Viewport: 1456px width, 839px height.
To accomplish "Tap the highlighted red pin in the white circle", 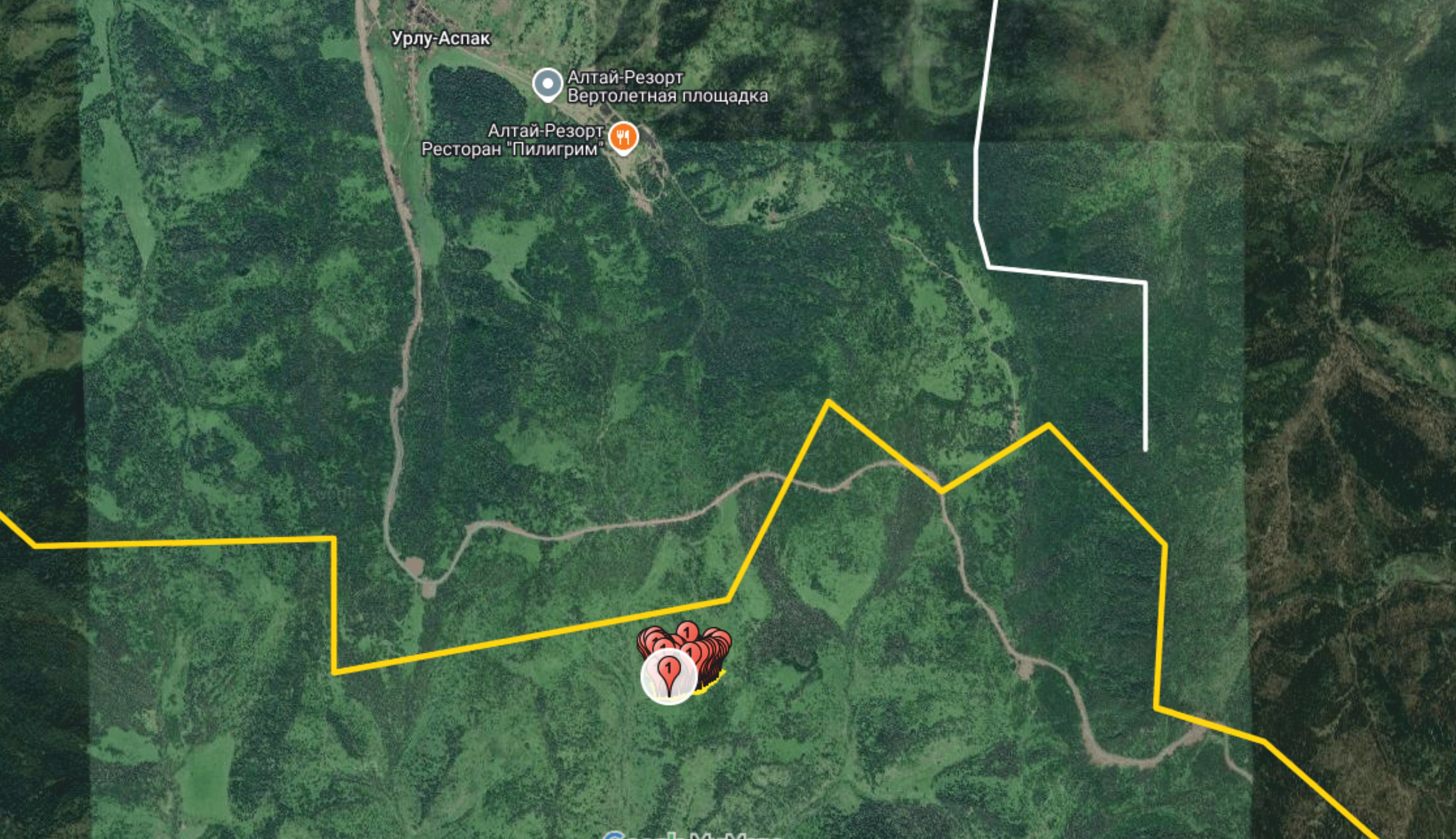I will (669, 675).
